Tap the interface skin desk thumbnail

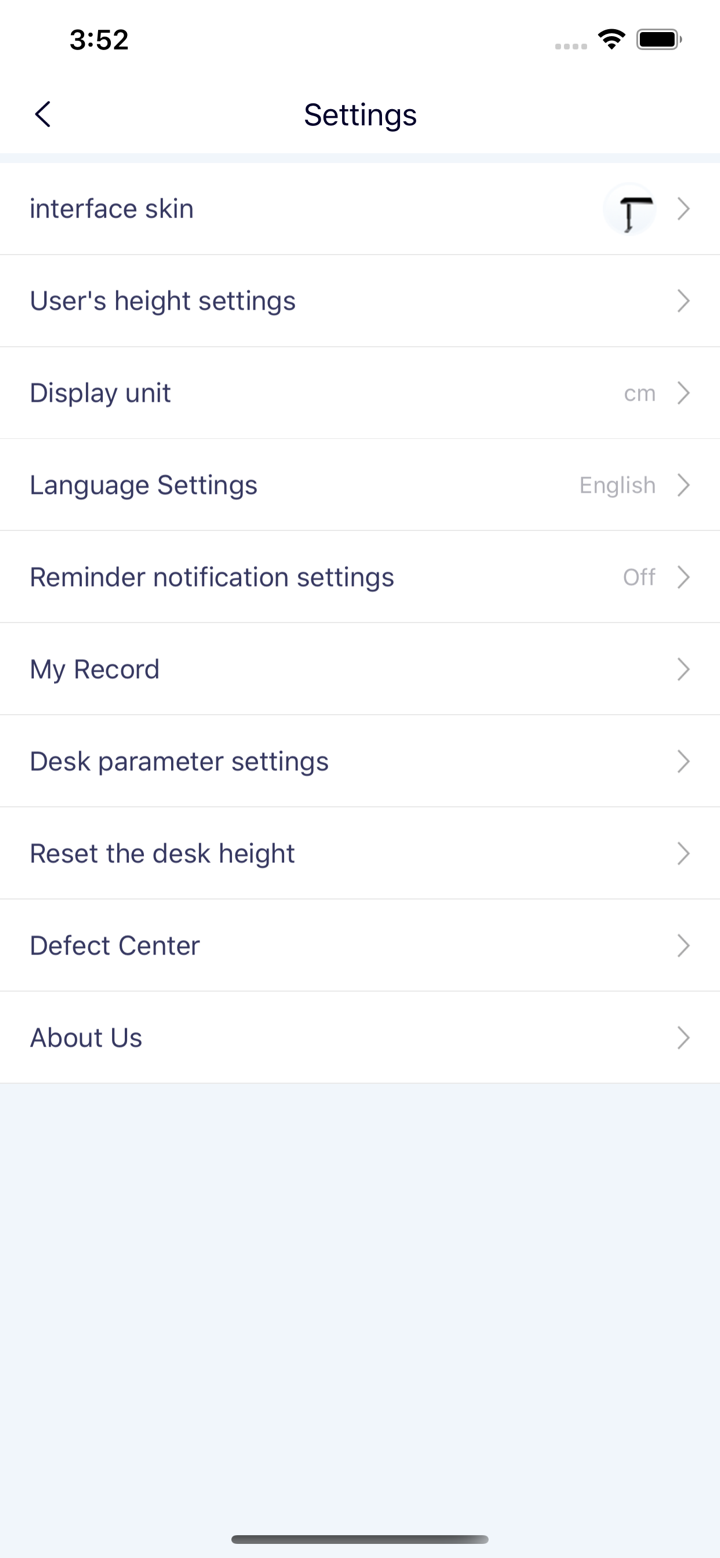click(628, 208)
